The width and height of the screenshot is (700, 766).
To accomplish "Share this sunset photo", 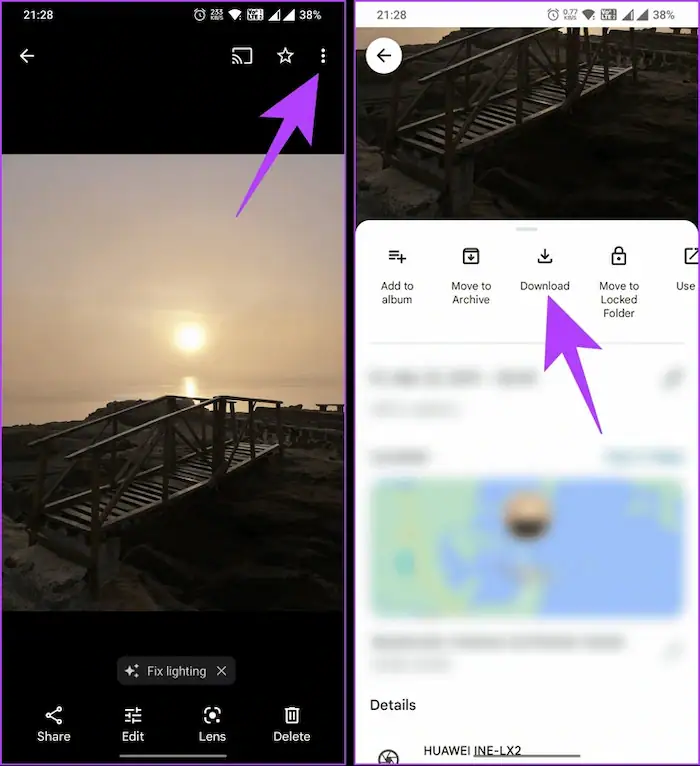I will (54, 724).
